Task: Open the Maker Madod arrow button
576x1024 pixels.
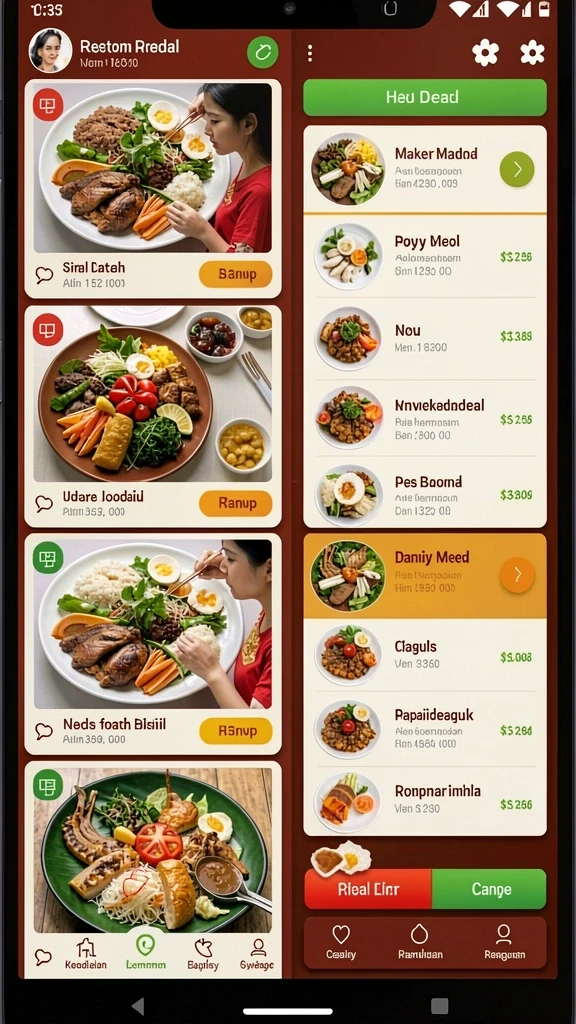Action: click(x=517, y=169)
